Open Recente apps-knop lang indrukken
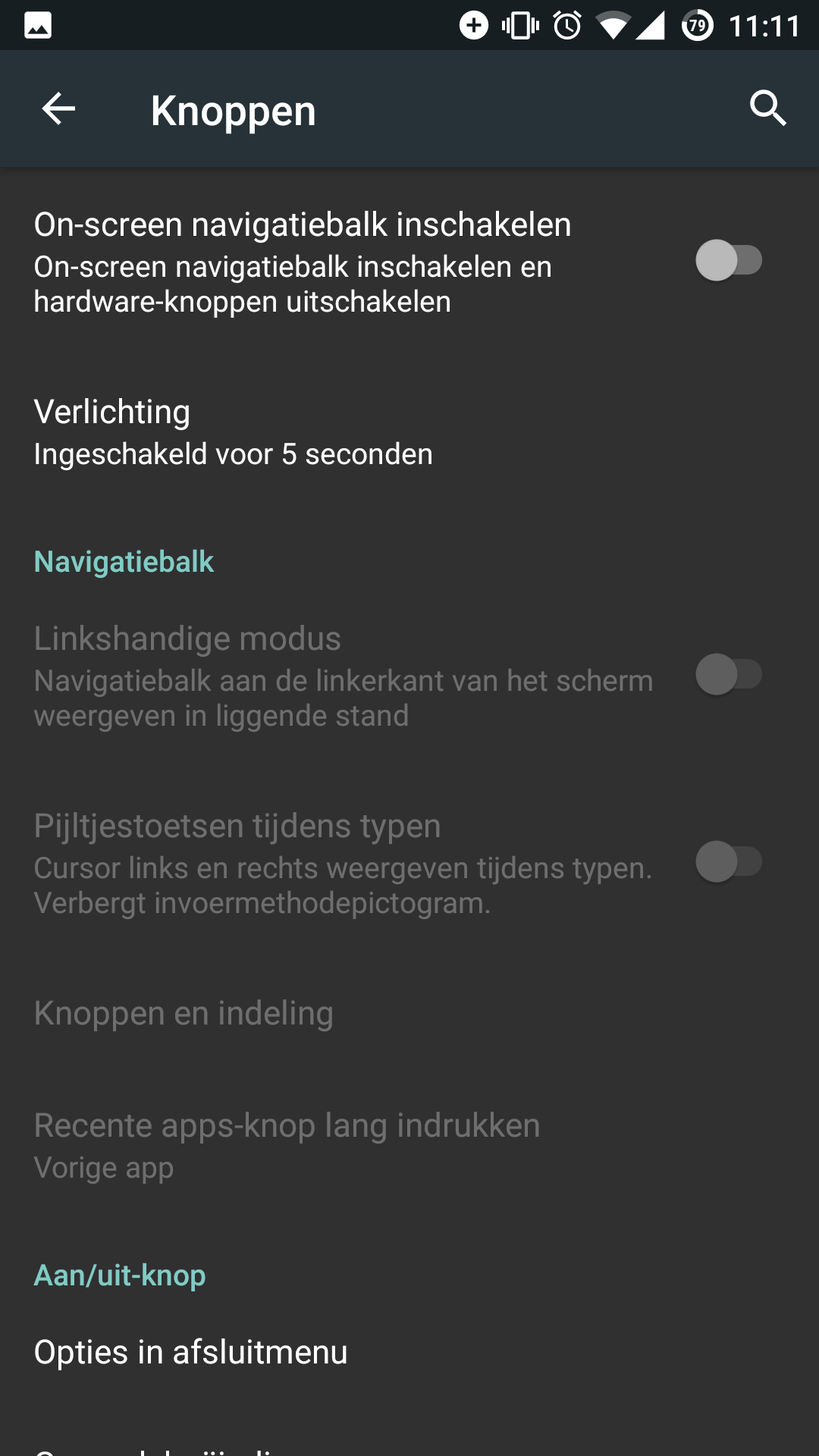Screen dimensions: 819x1456 click(287, 1145)
